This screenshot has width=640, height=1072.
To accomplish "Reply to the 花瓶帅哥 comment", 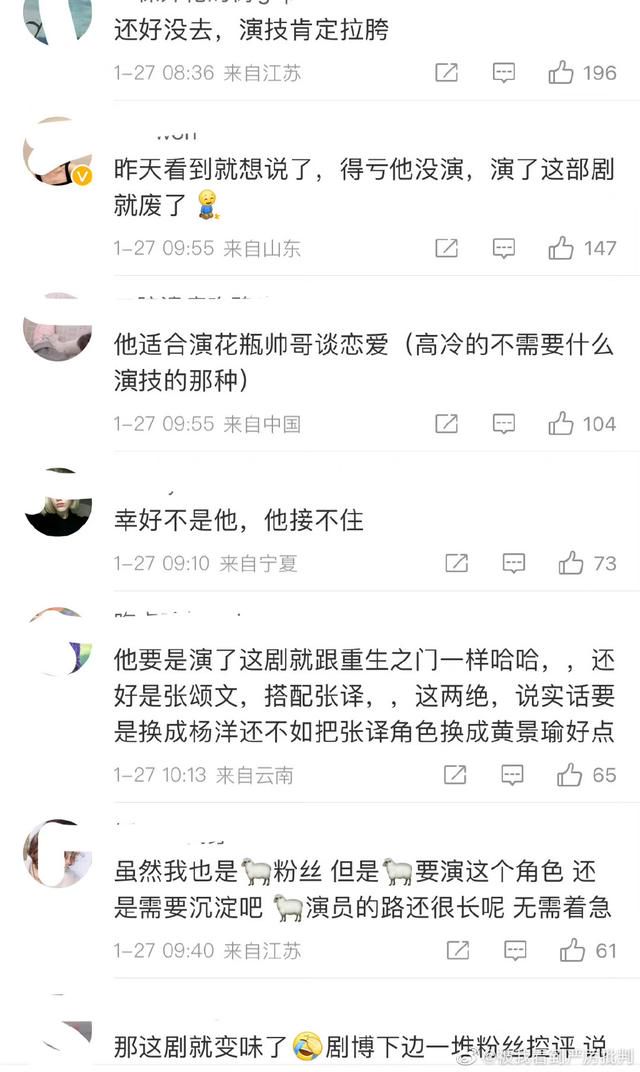I will pyautogui.click(x=504, y=424).
